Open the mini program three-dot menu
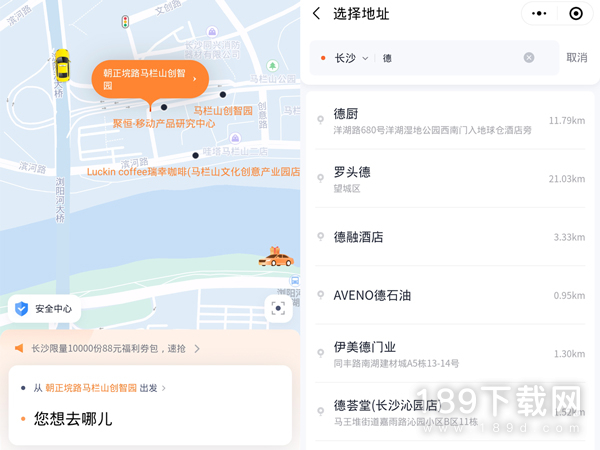Screen dimensions: 600x450 [539, 14]
